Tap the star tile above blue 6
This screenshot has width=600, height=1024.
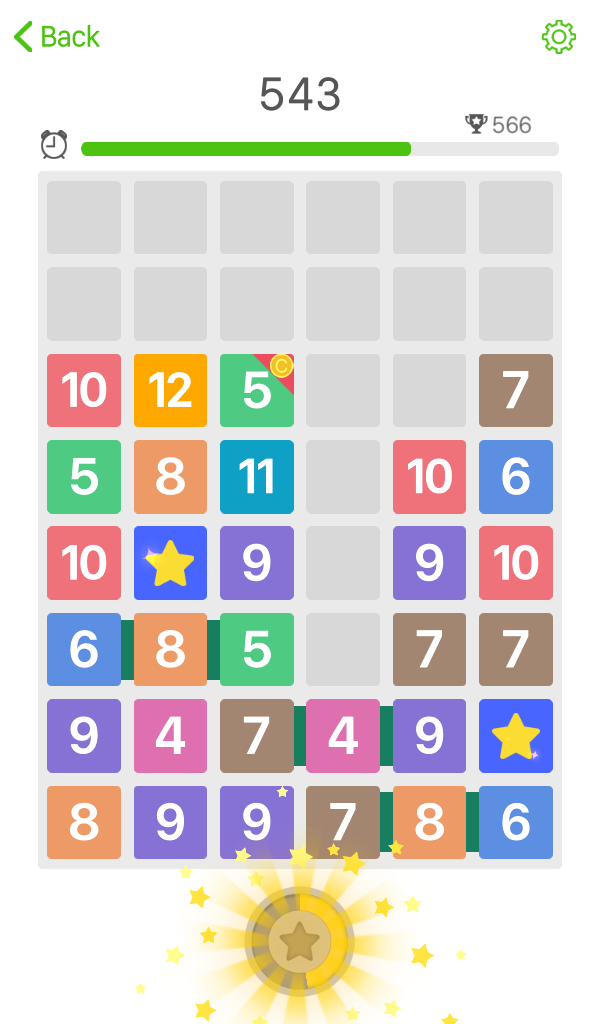point(515,736)
